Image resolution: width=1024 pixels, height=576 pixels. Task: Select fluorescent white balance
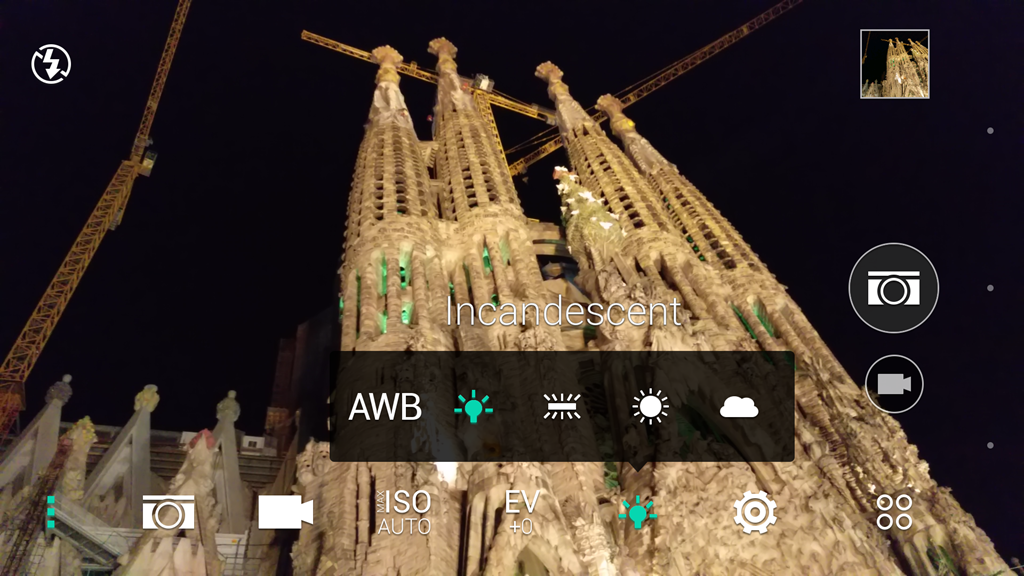point(563,407)
